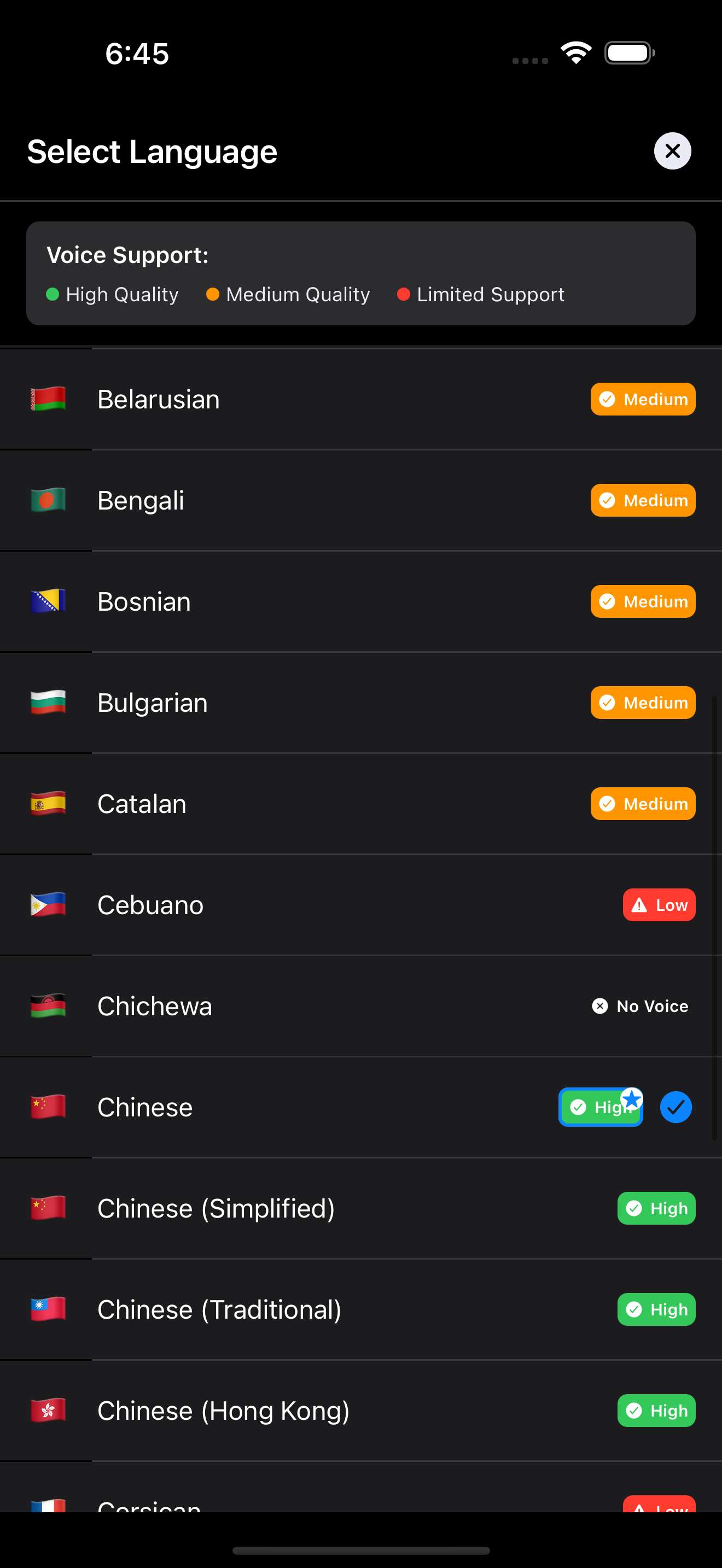722x1568 pixels.
Task: Pick Bosnian as the language
Action: [360, 601]
